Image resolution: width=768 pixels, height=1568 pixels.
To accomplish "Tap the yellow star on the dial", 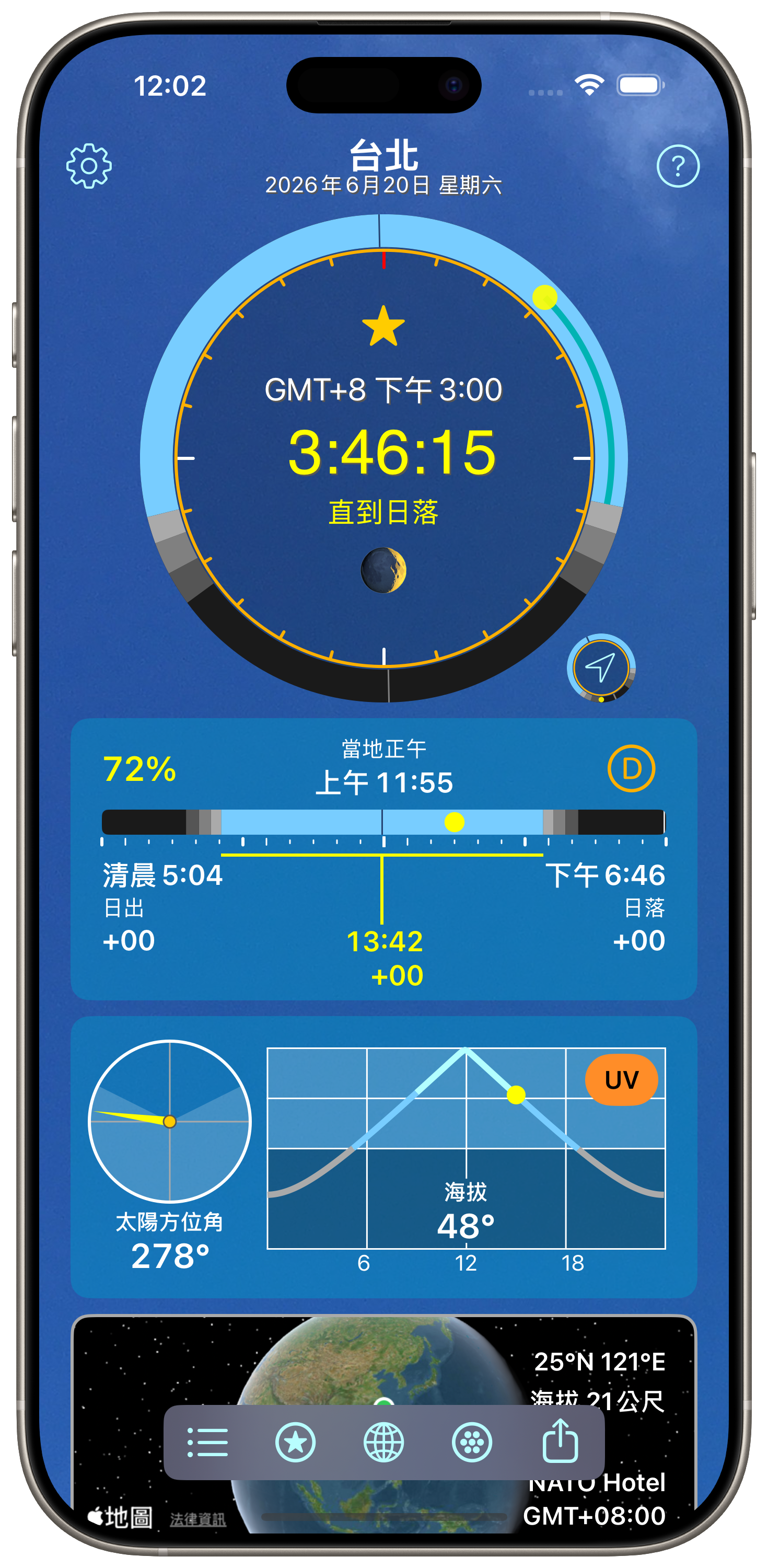I will [x=383, y=326].
